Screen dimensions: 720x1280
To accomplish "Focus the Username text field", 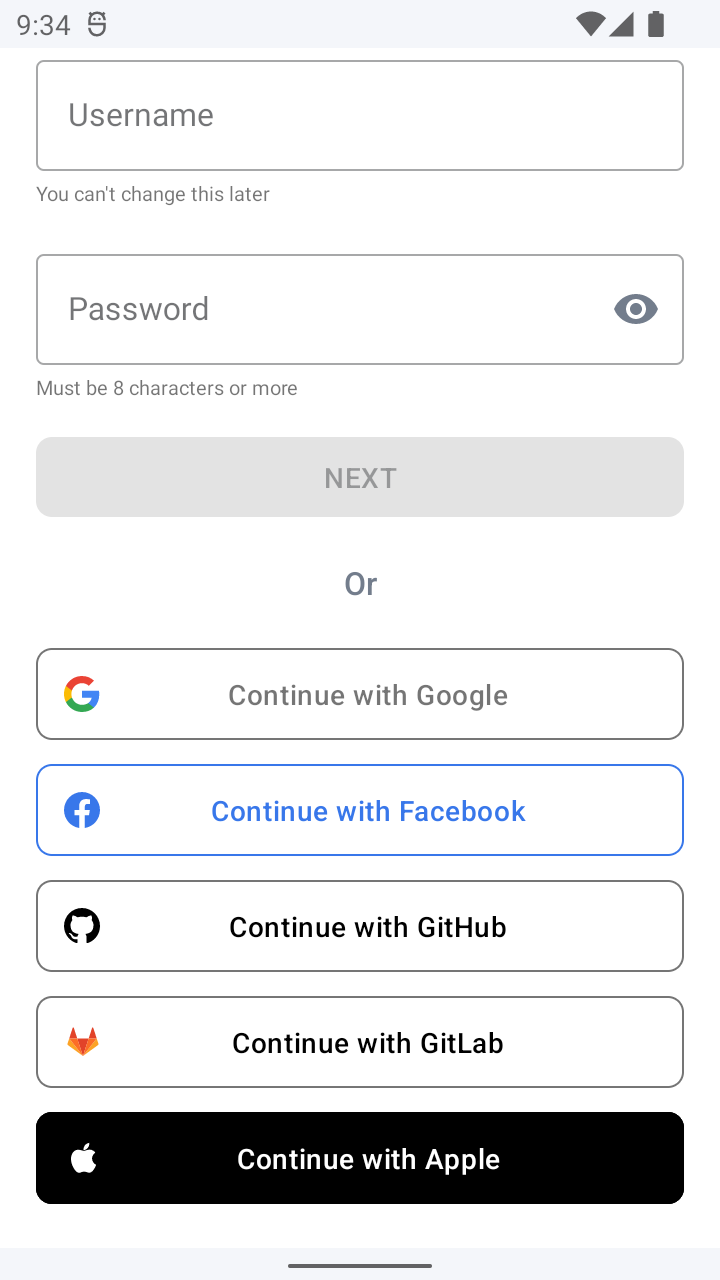I will coord(360,115).
